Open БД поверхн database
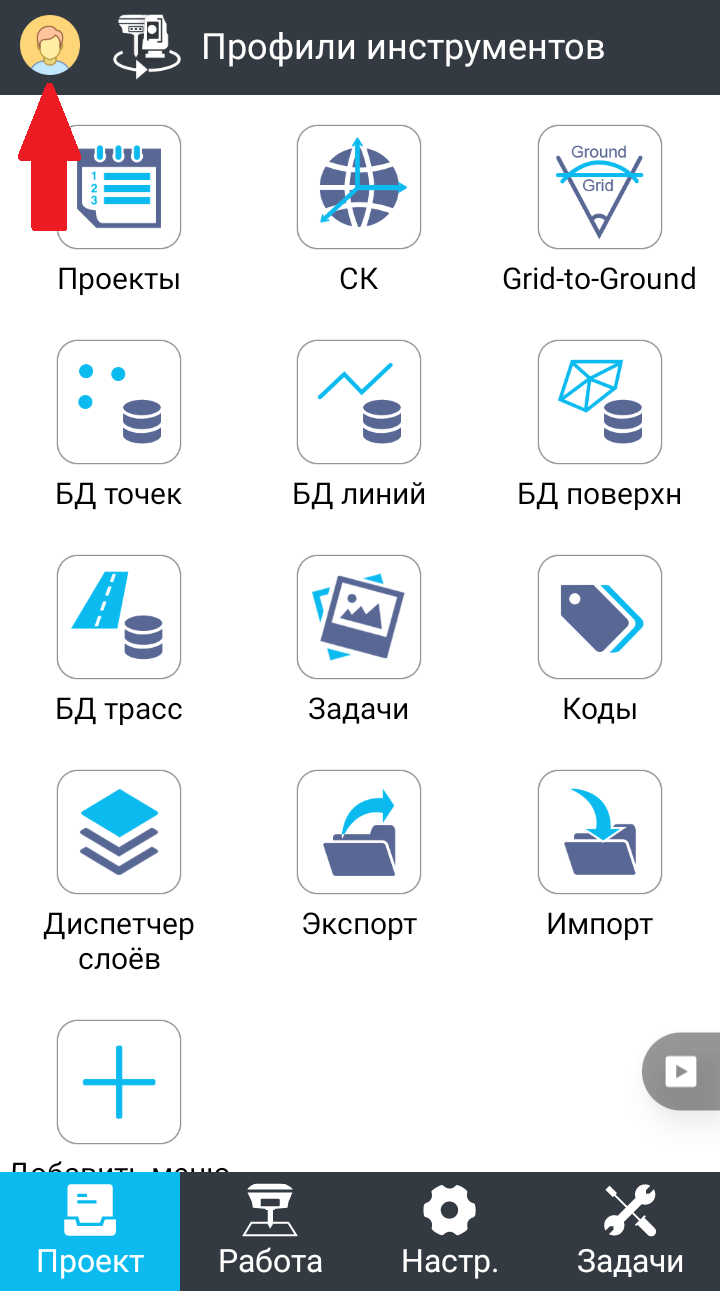 (600, 402)
